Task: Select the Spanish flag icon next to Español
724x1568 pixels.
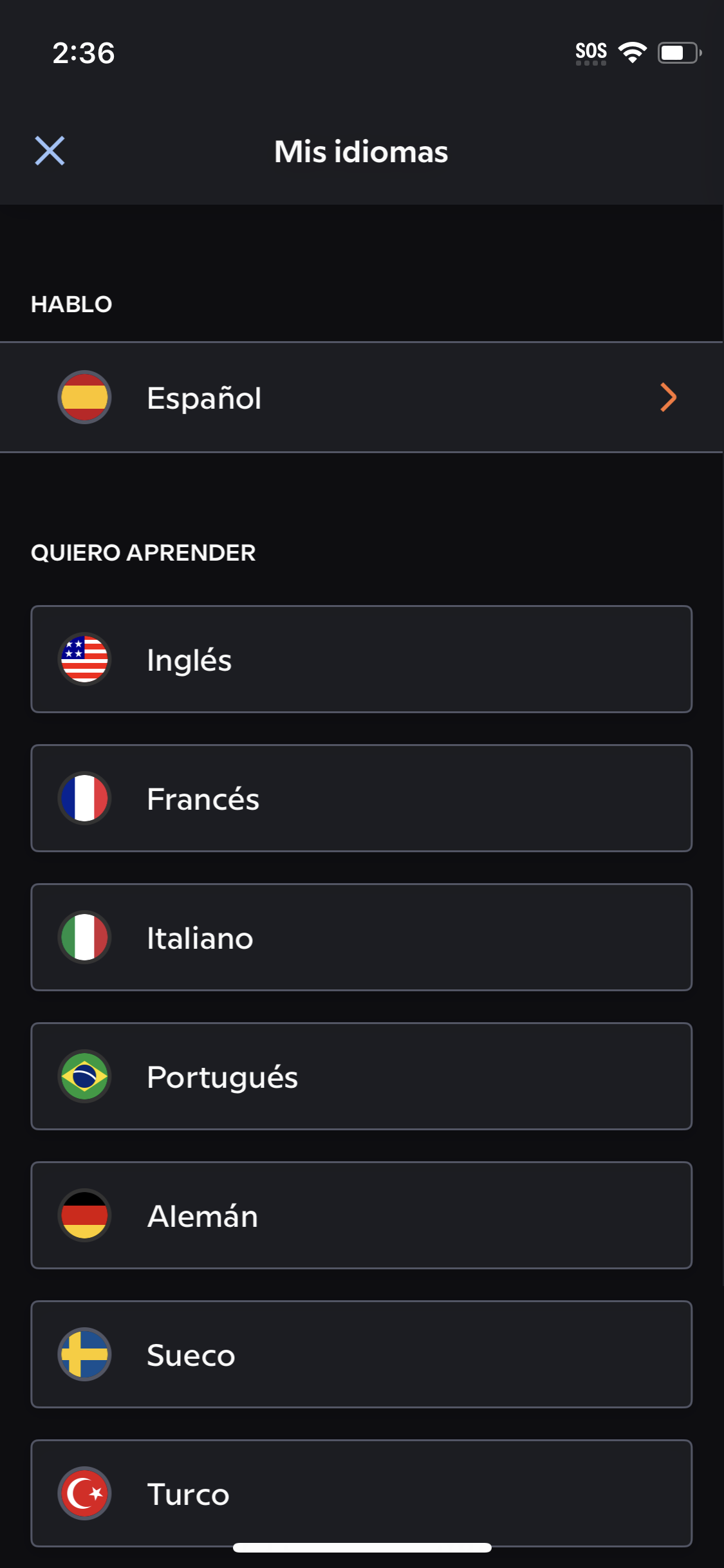Action: (84, 397)
